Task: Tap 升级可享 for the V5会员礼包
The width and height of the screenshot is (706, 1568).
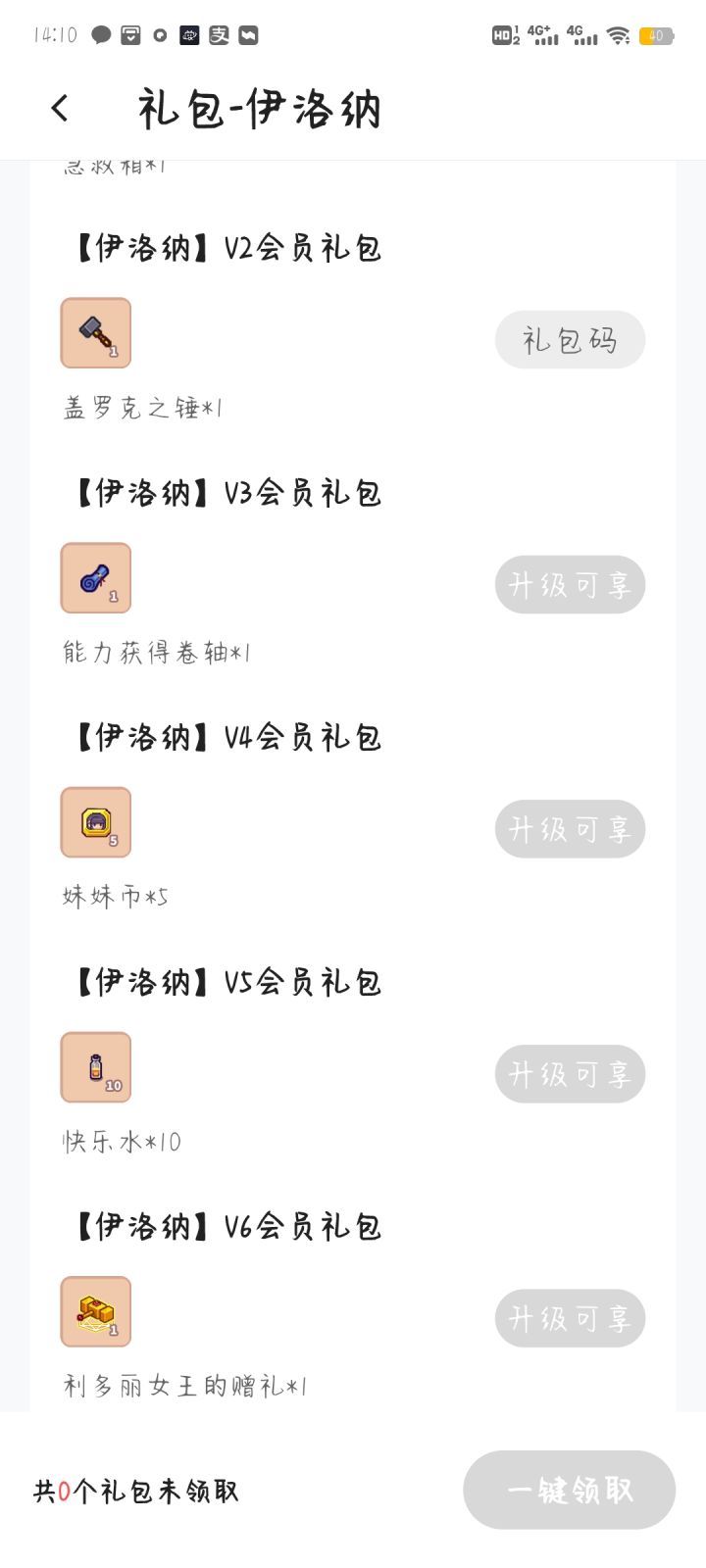Action: click(x=570, y=1074)
